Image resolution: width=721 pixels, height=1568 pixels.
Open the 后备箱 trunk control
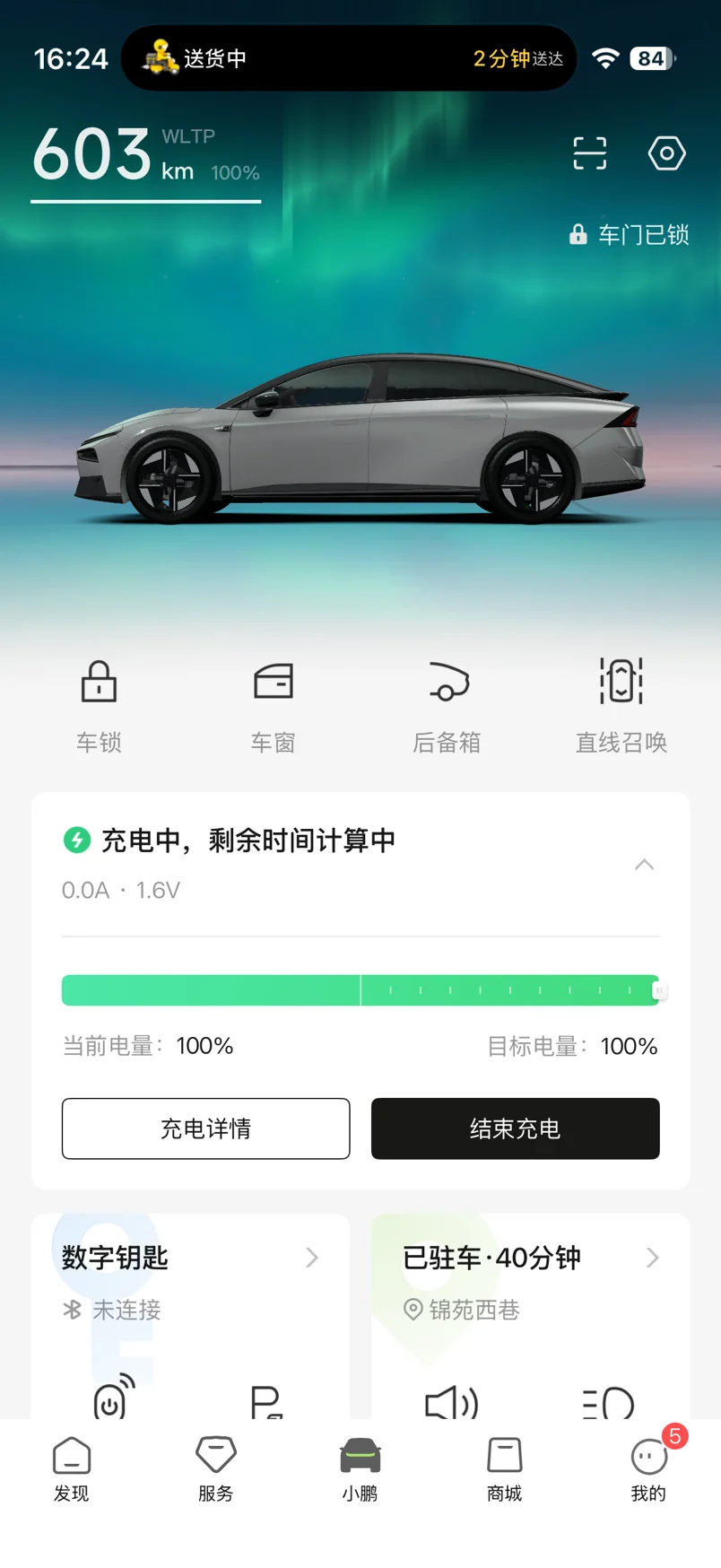[447, 707]
